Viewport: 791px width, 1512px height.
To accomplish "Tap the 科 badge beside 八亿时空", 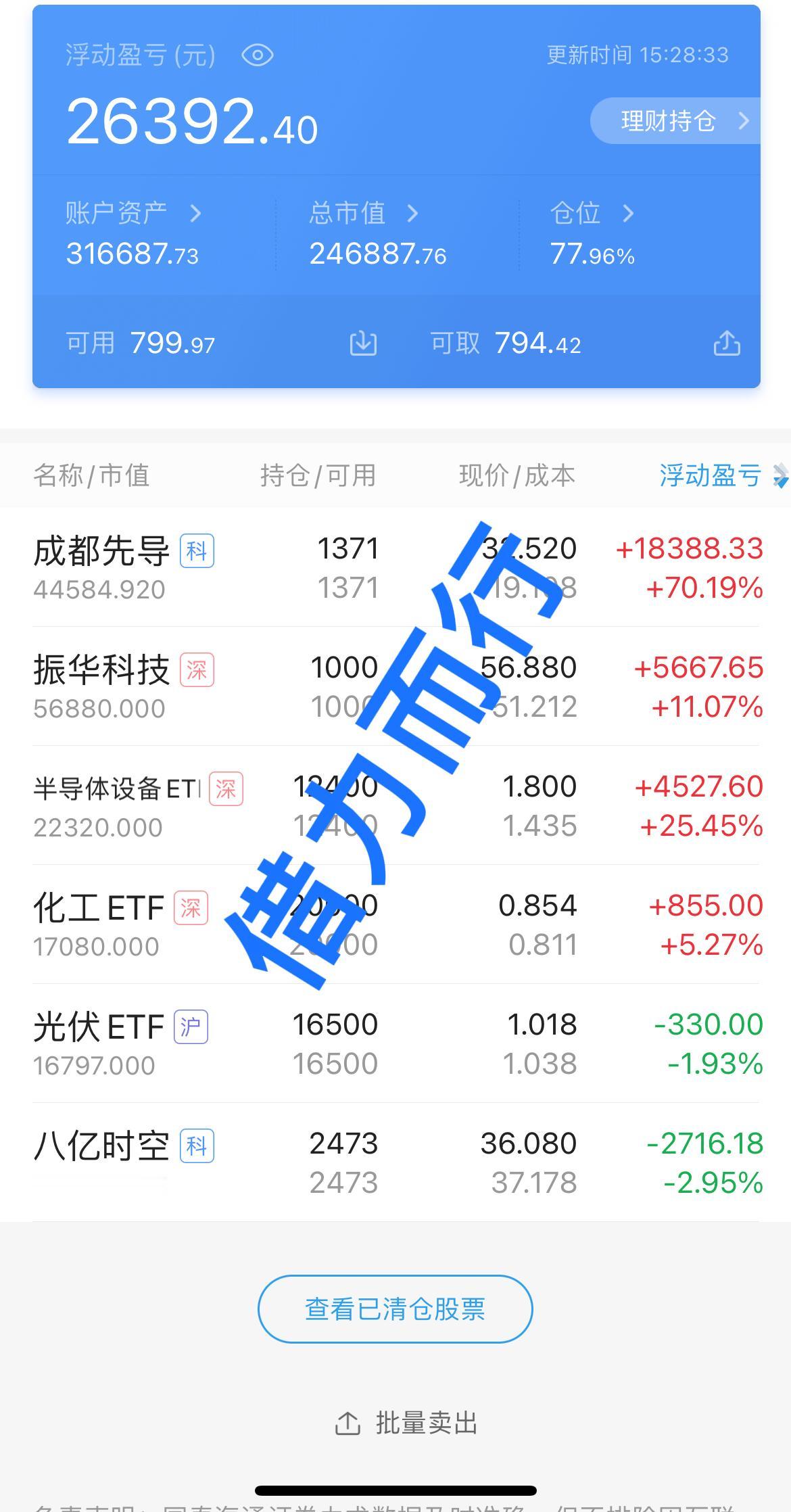I will point(197,1145).
